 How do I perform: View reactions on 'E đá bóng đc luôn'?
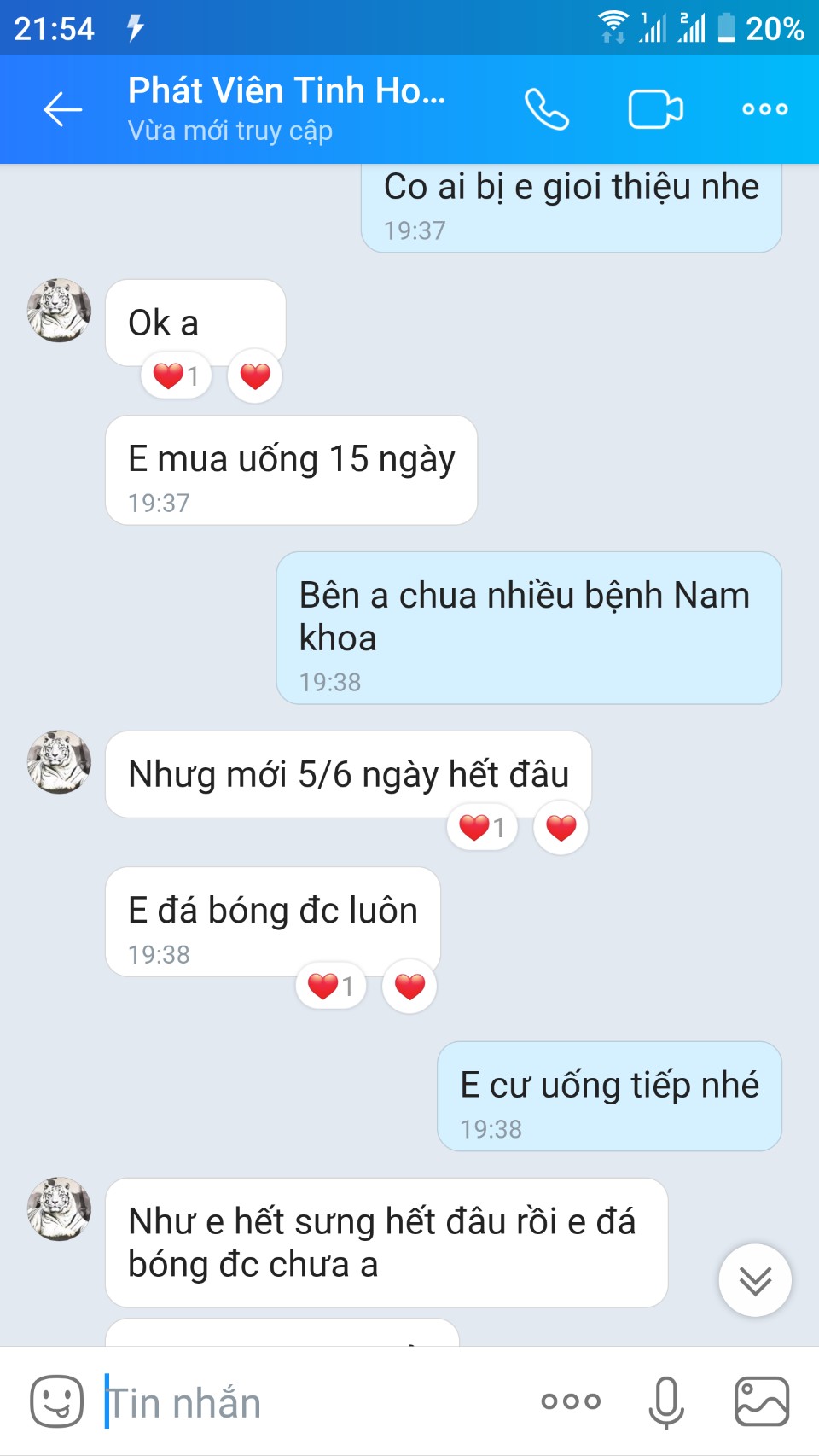[330, 986]
